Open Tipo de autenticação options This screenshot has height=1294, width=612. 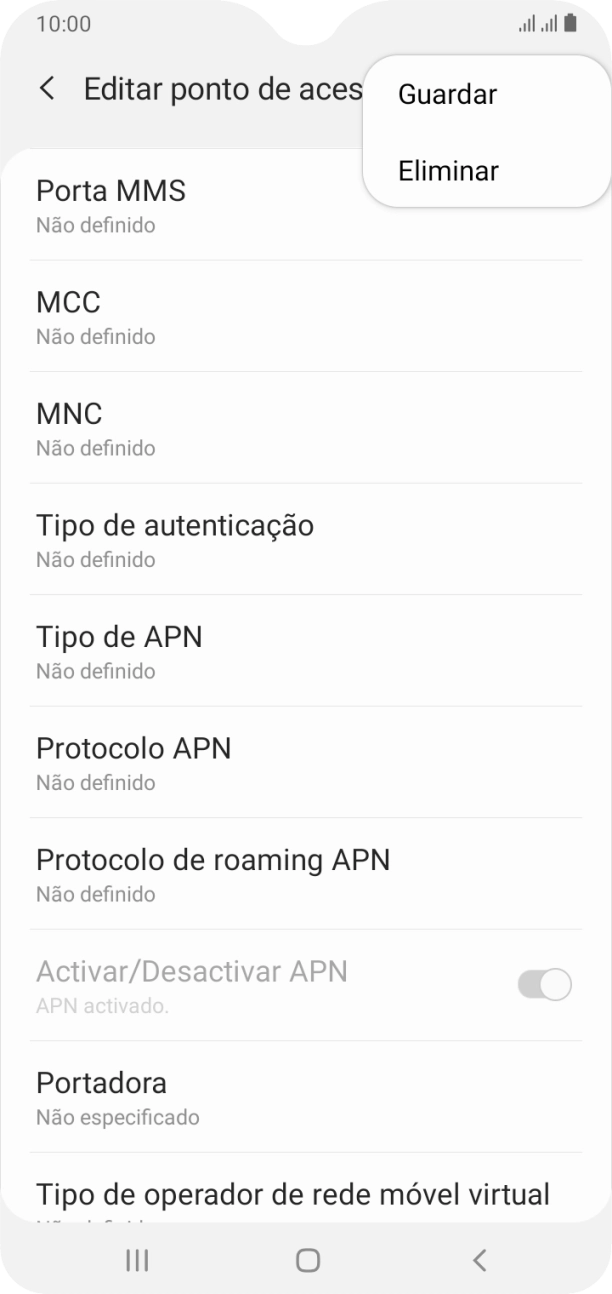[x=300, y=540]
